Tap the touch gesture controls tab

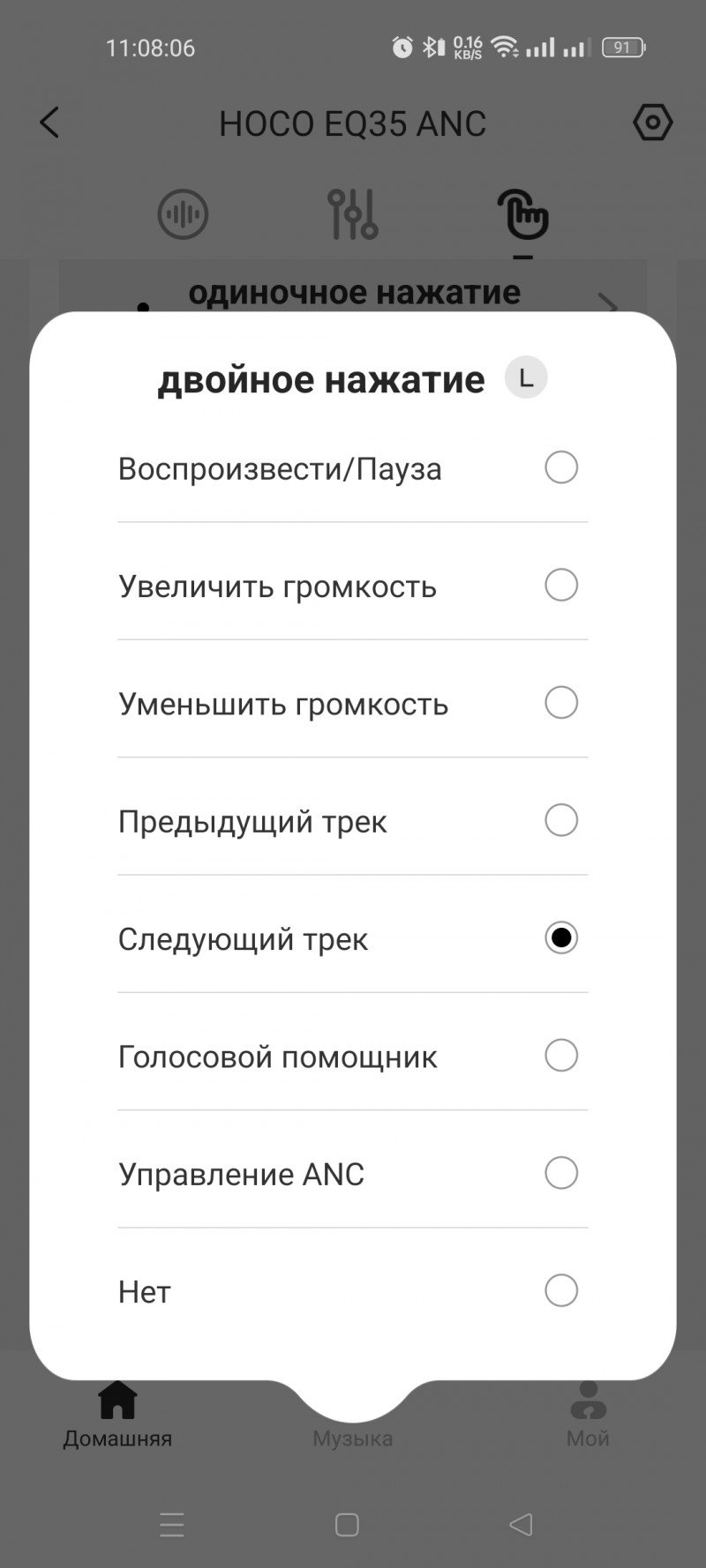(x=522, y=214)
